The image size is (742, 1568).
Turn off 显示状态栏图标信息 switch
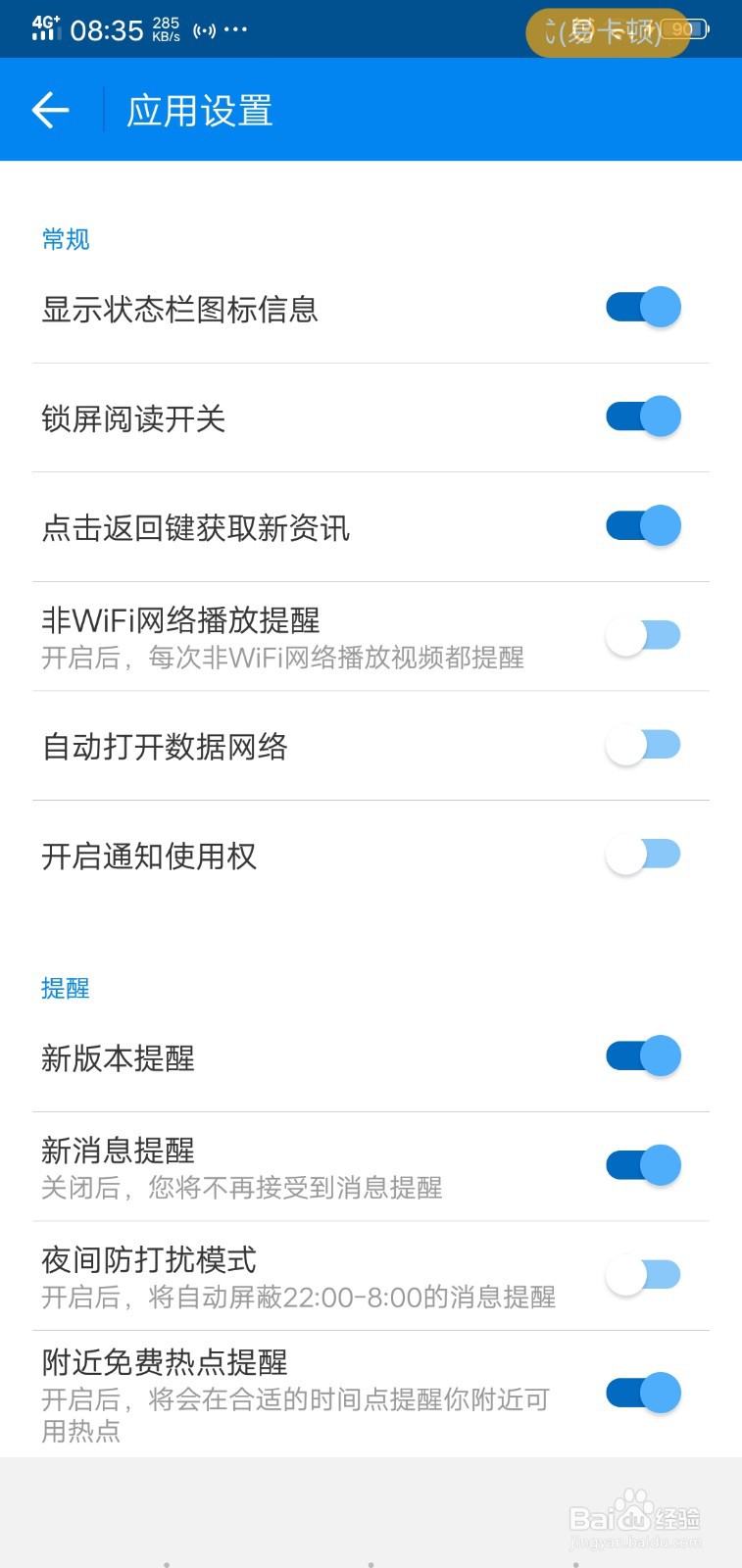[643, 308]
